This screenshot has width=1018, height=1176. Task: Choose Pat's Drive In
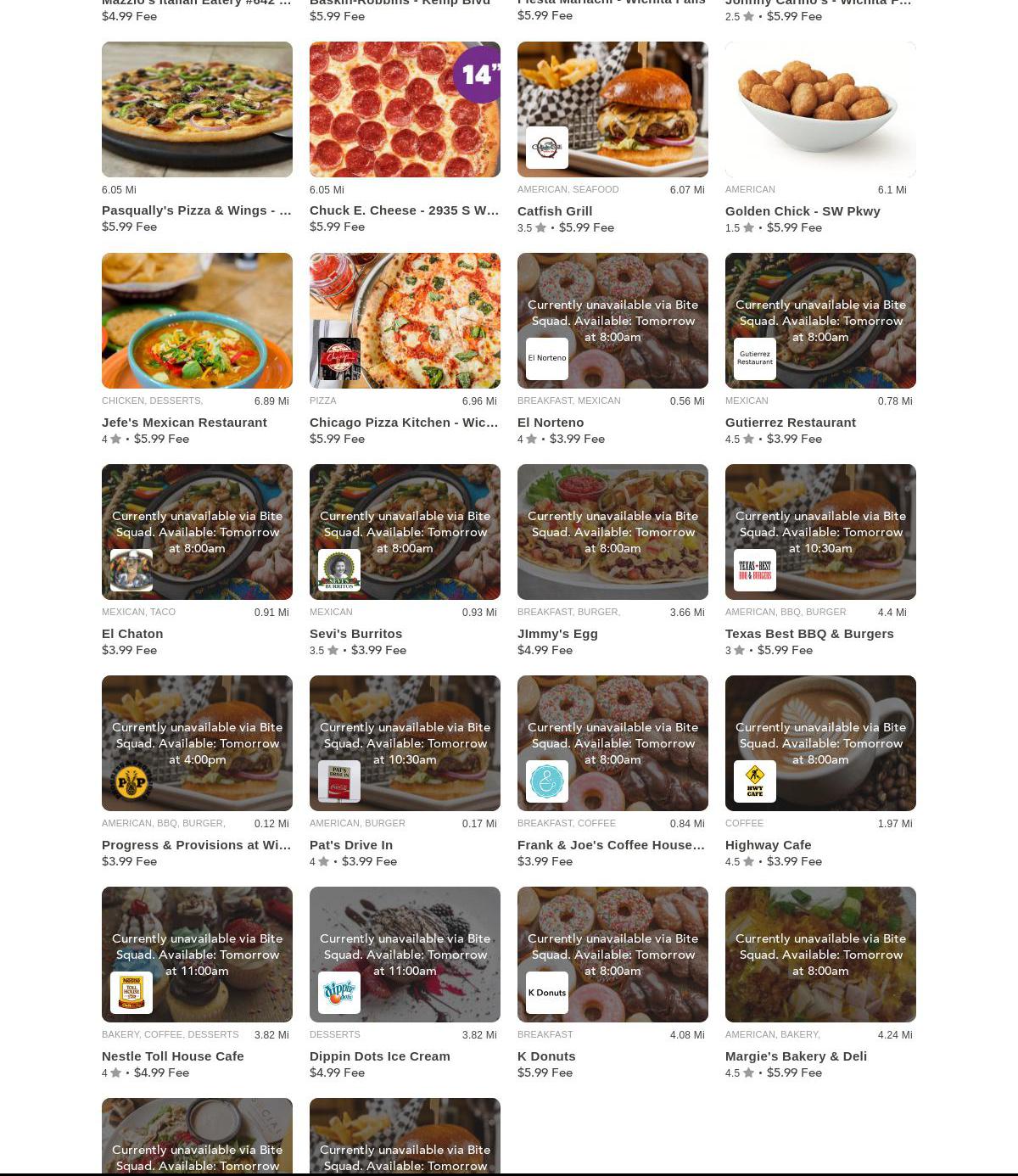405,743
